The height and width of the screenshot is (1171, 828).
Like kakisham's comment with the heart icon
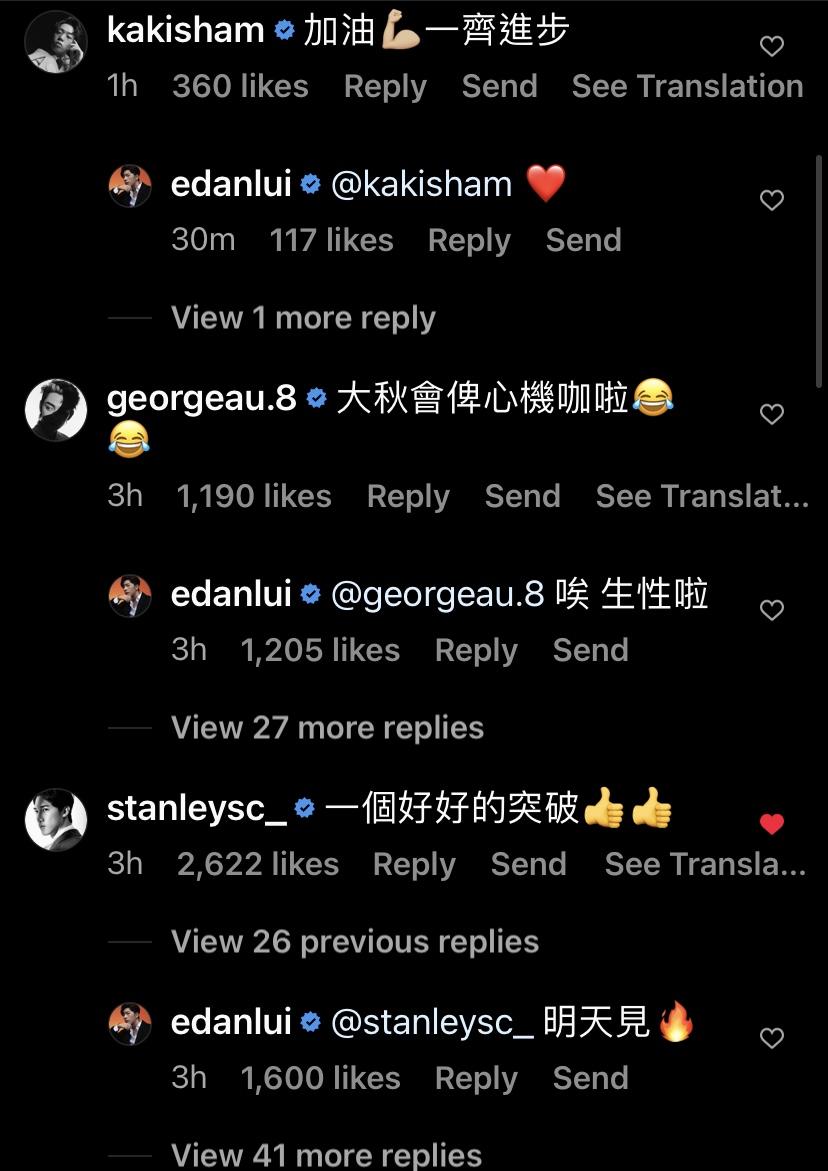tap(771, 46)
